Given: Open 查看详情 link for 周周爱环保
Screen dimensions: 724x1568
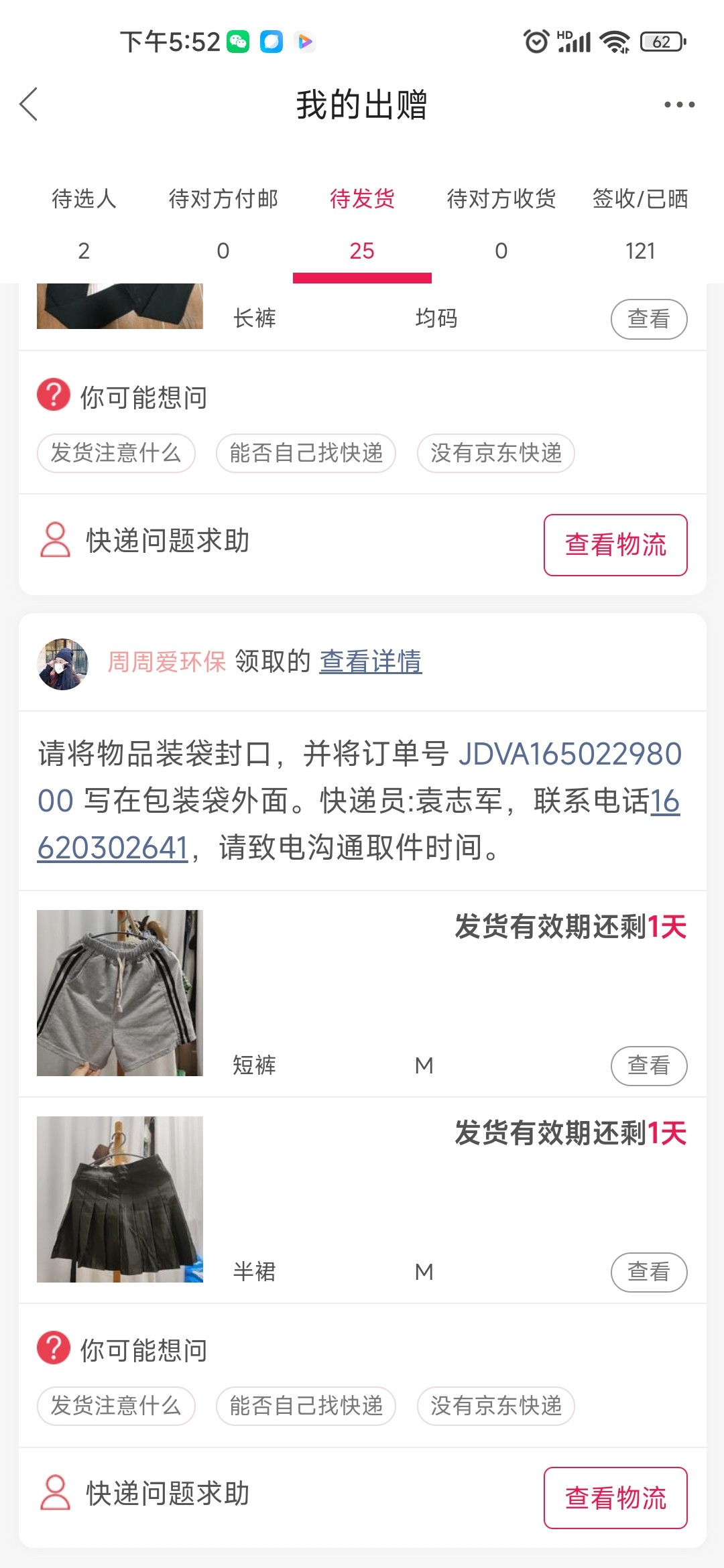Looking at the screenshot, I should coord(370,662).
